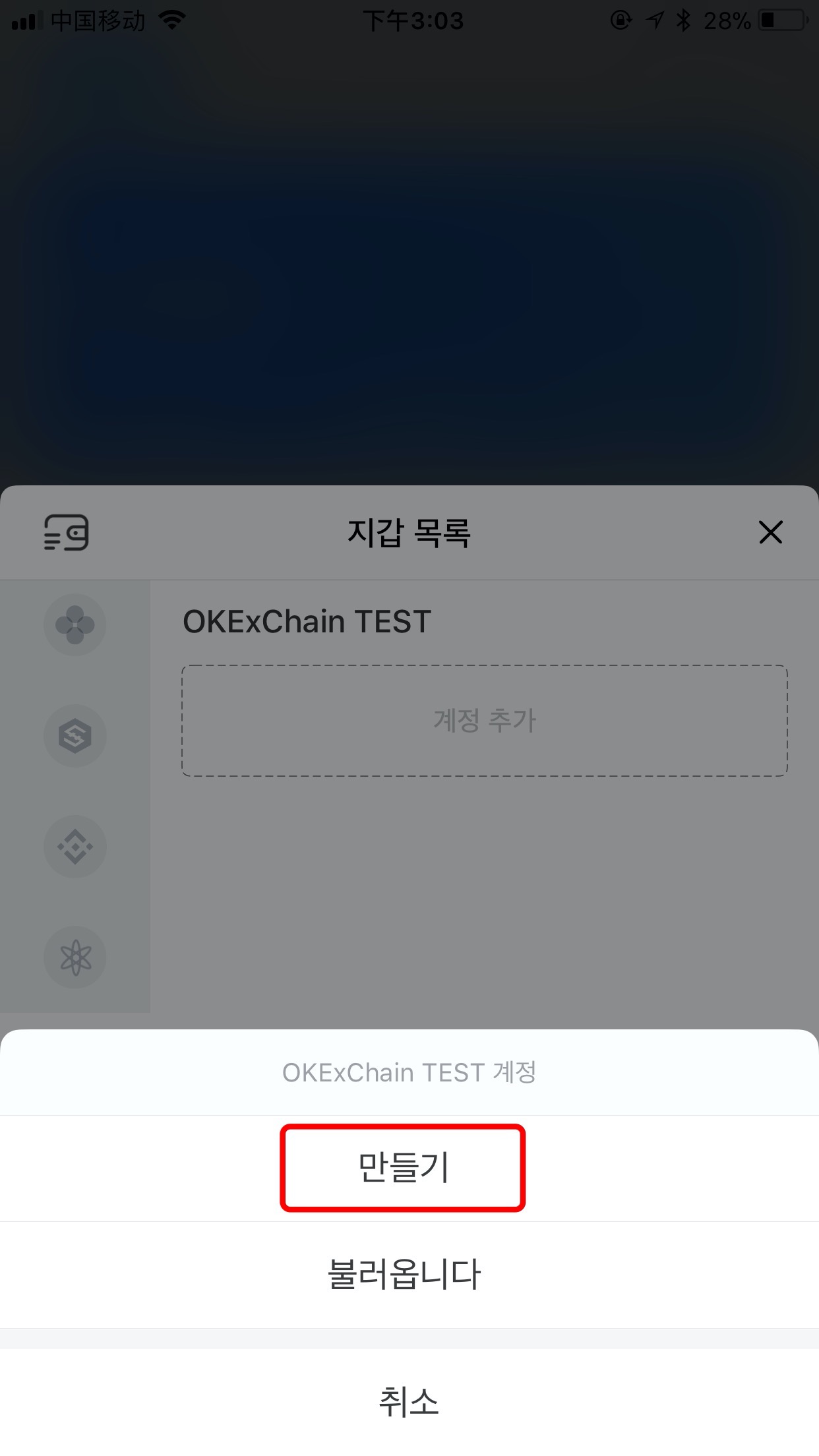Select the Cosmos atom chain icon
This screenshot has width=819, height=1456.
pos(75,957)
